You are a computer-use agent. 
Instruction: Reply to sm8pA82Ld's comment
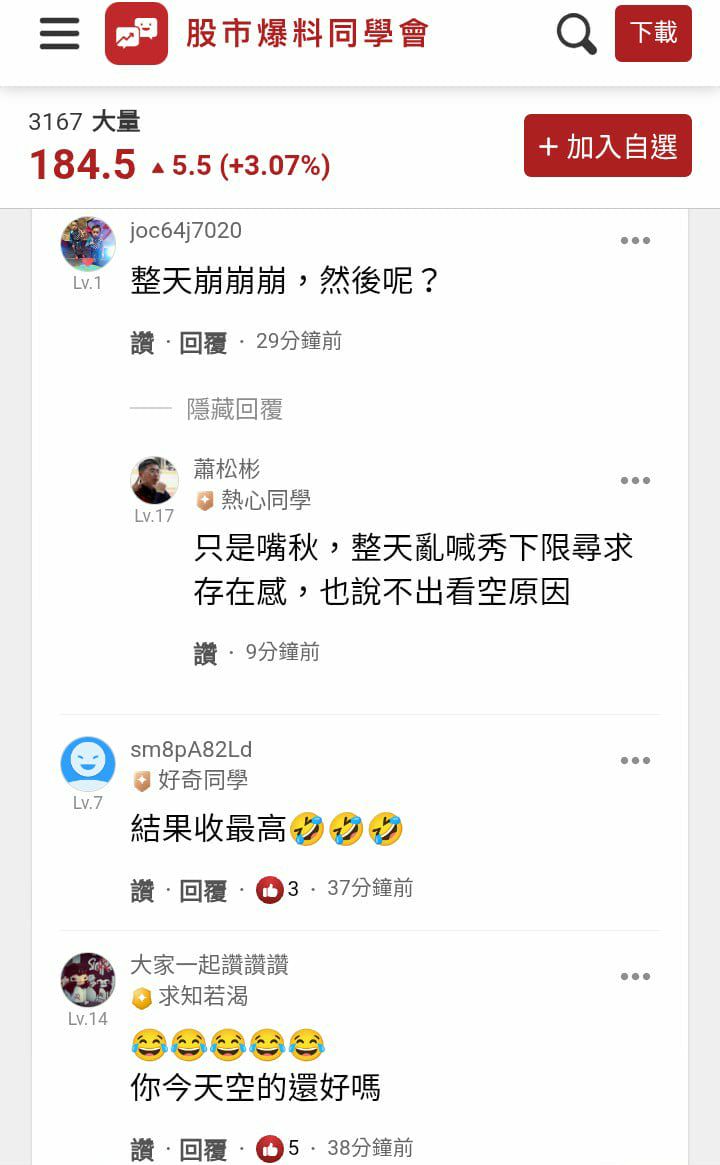point(203,889)
